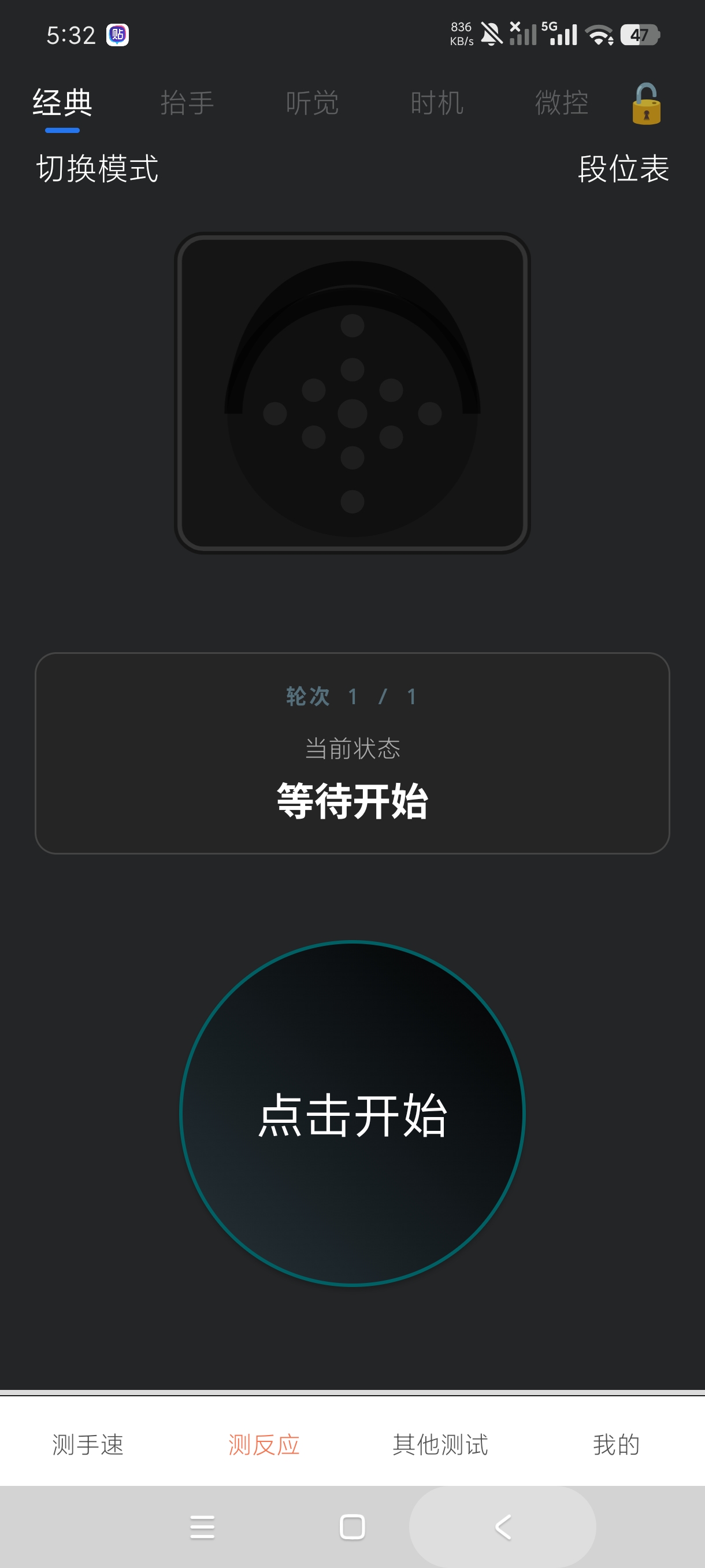Select the 经典 tab
705x1568 pixels.
tap(62, 103)
